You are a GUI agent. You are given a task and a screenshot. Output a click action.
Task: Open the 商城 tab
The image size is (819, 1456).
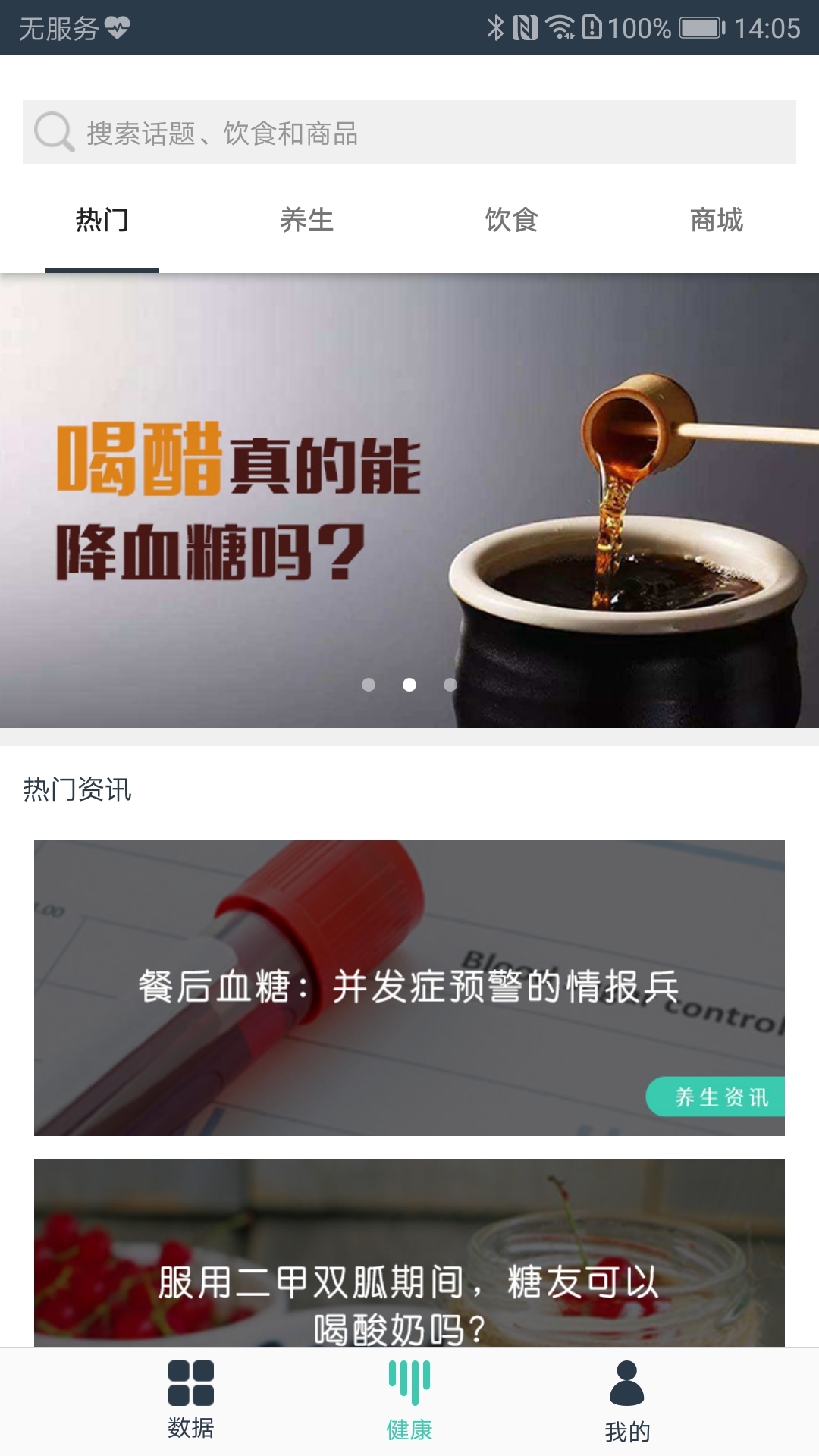click(x=717, y=220)
